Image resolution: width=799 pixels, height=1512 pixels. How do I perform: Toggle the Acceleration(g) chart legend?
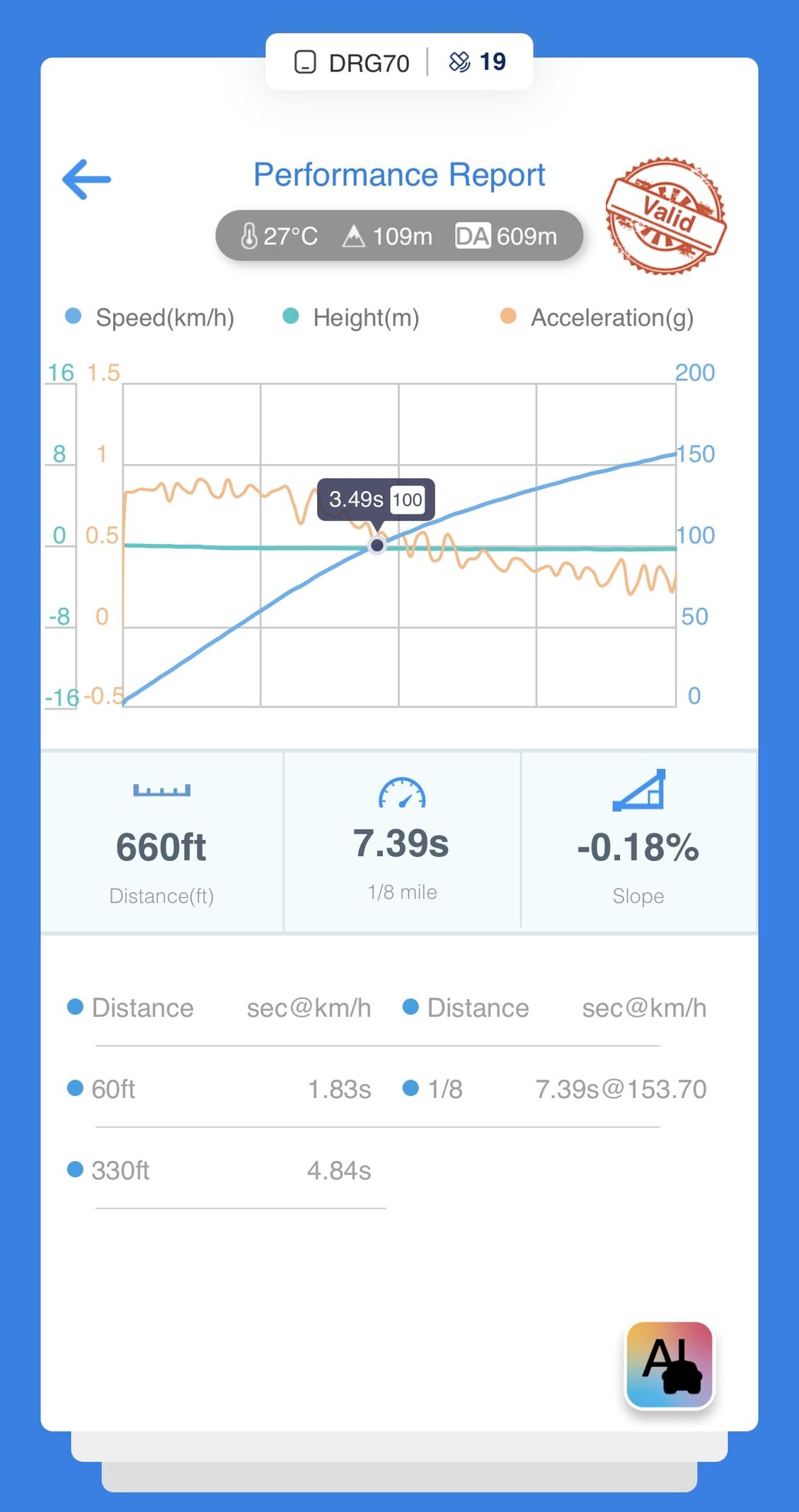point(597,318)
